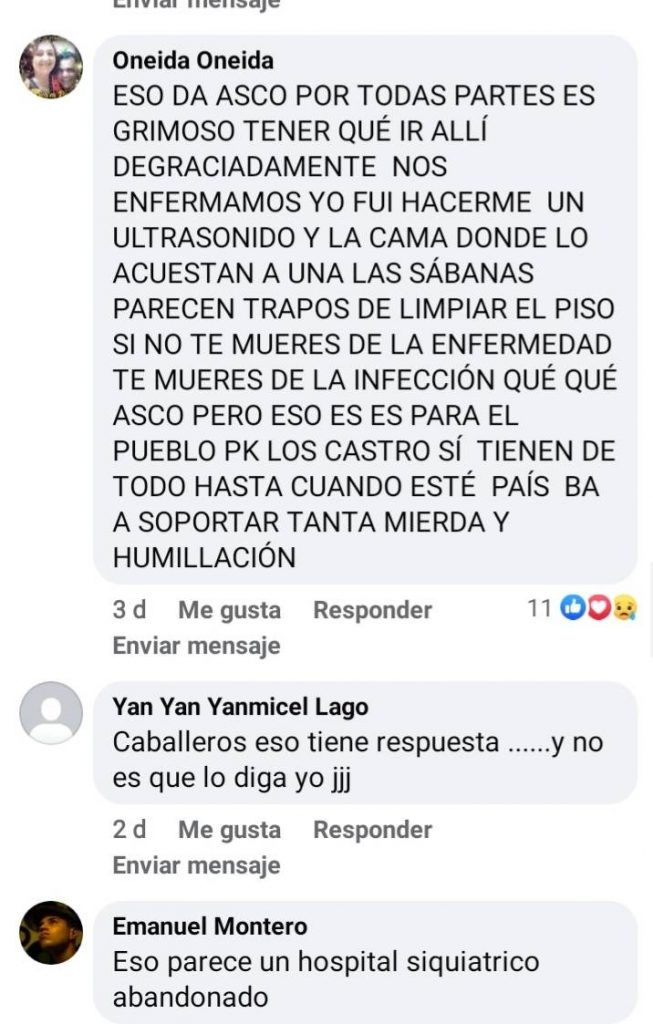The height and width of the screenshot is (1024, 653).
Task: Reply to Yan Yan Yanmicel Lago's comment
Action: 372,830
